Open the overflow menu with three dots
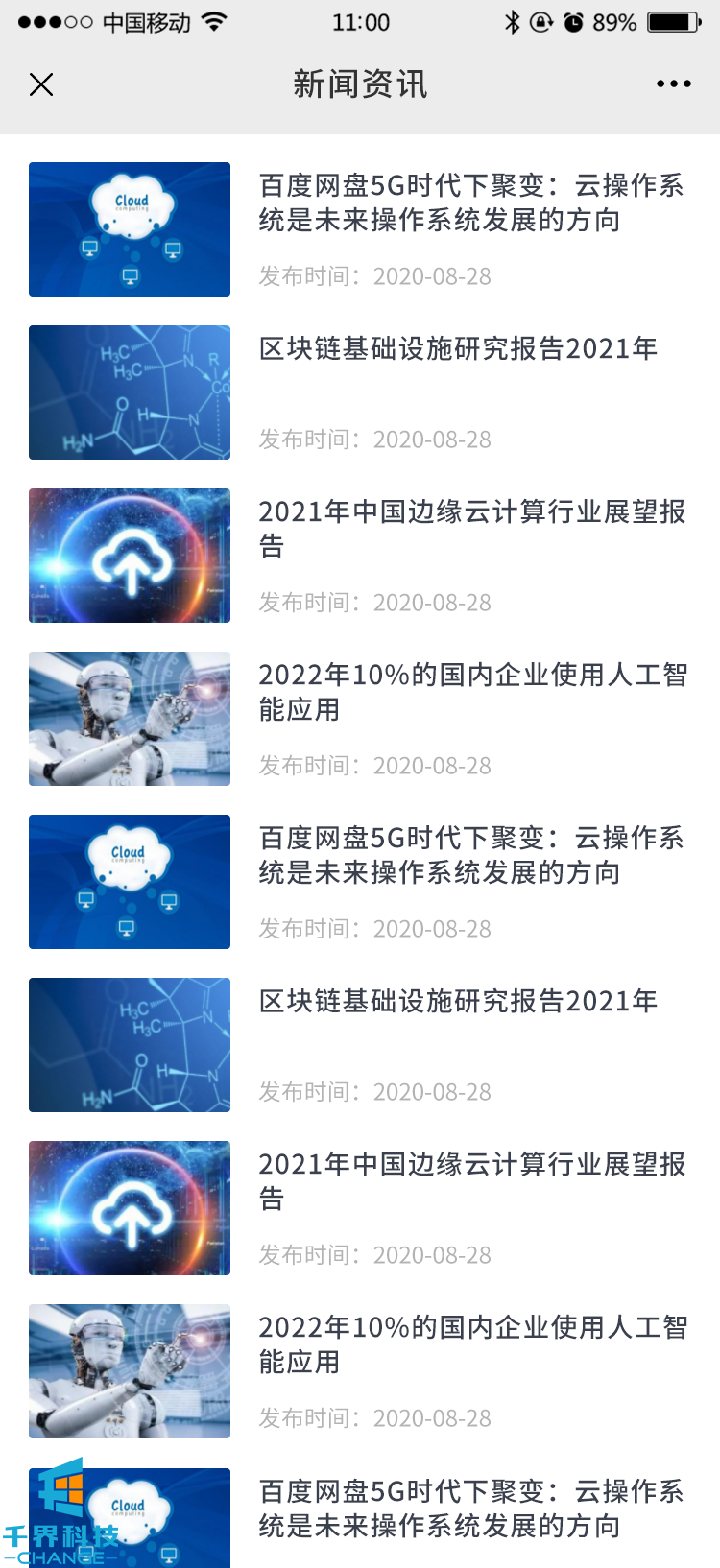 point(673,84)
